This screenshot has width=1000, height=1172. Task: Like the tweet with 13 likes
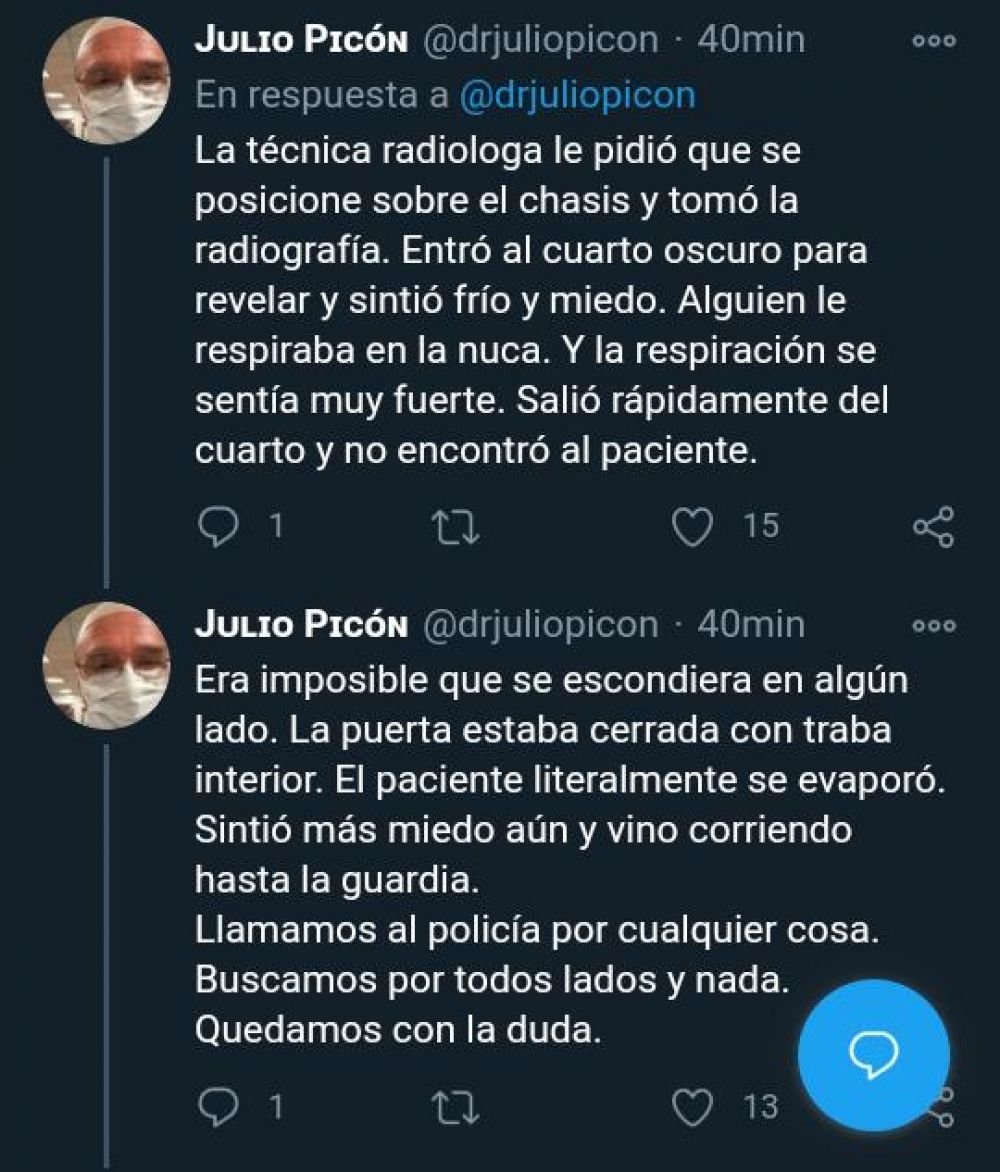coord(691,1107)
